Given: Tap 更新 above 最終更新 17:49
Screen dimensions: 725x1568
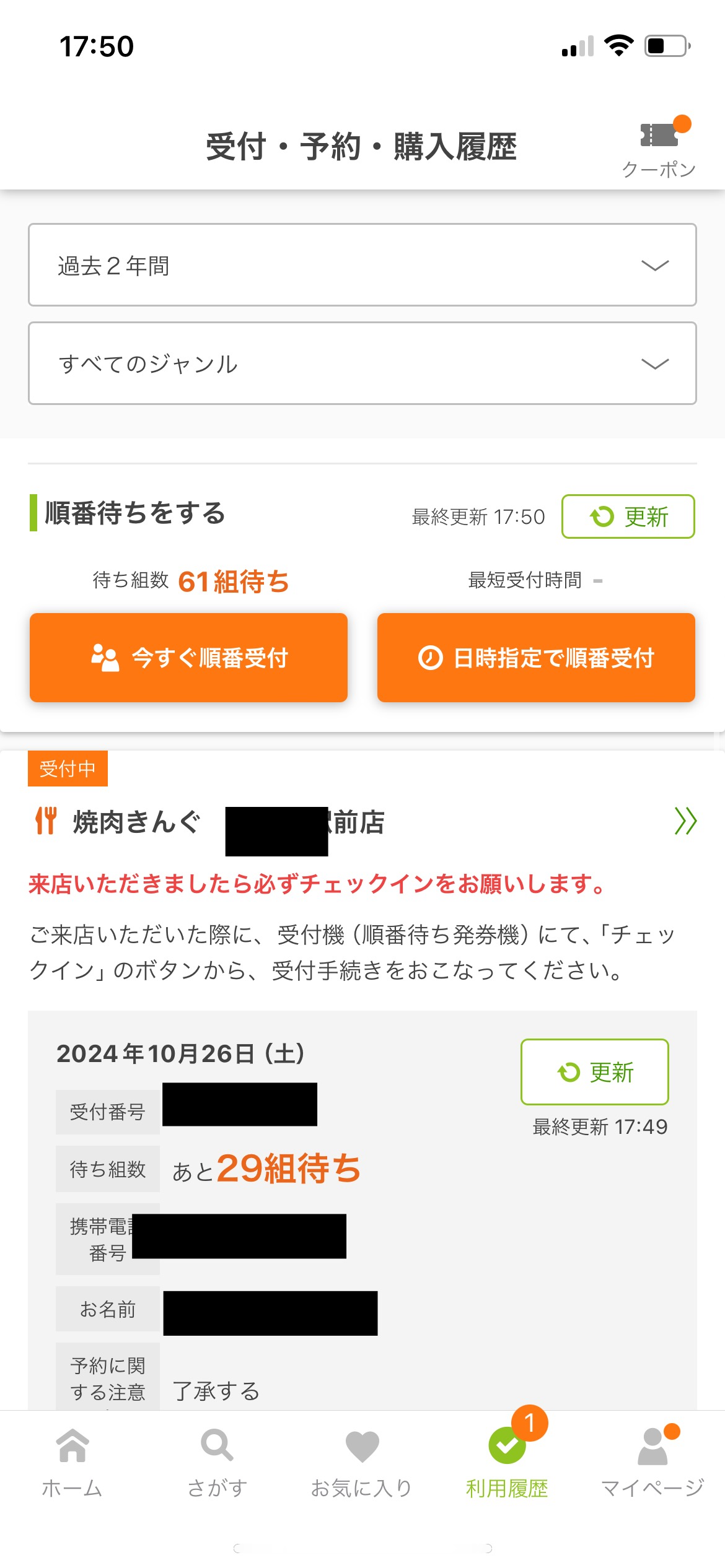Looking at the screenshot, I should tap(594, 1072).
